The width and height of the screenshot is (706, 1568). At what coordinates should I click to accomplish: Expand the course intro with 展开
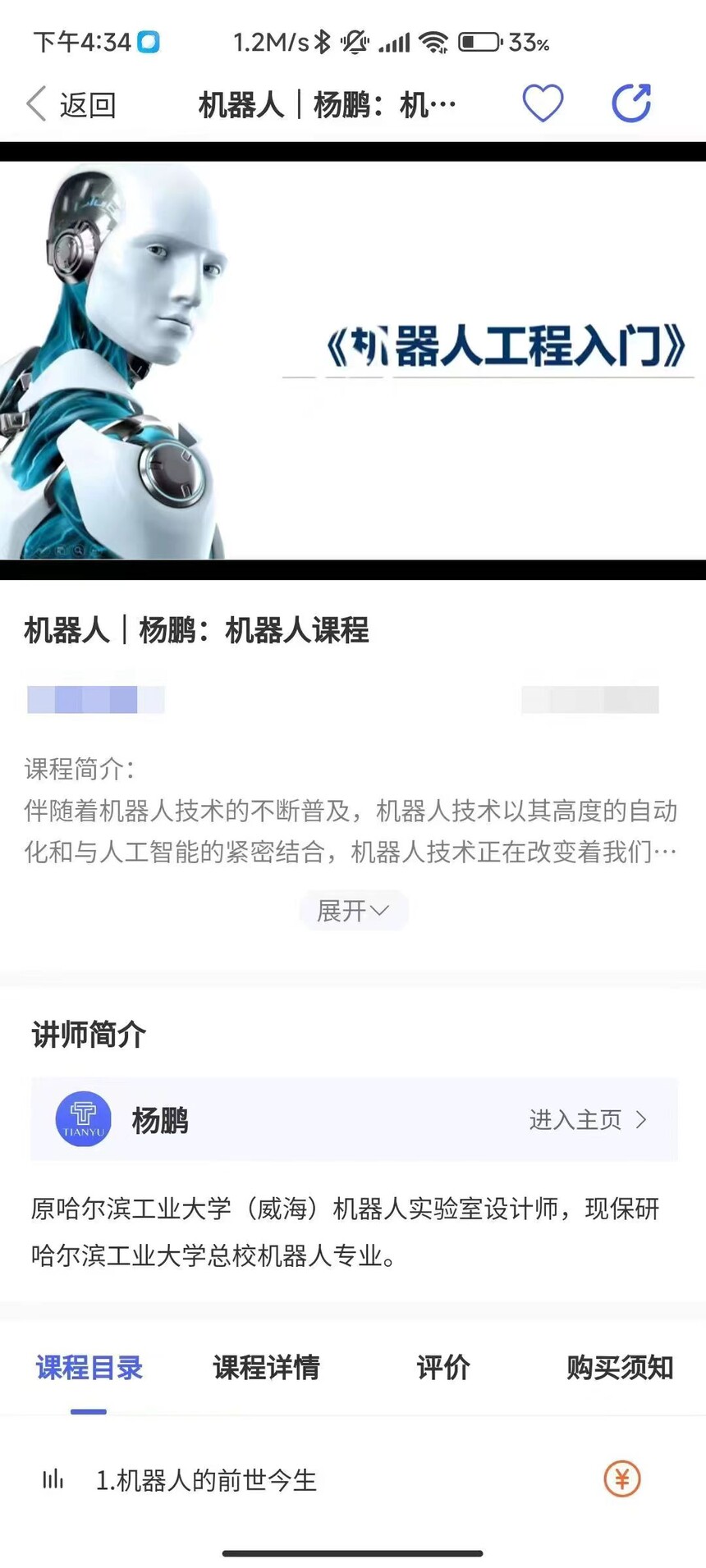click(353, 911)
